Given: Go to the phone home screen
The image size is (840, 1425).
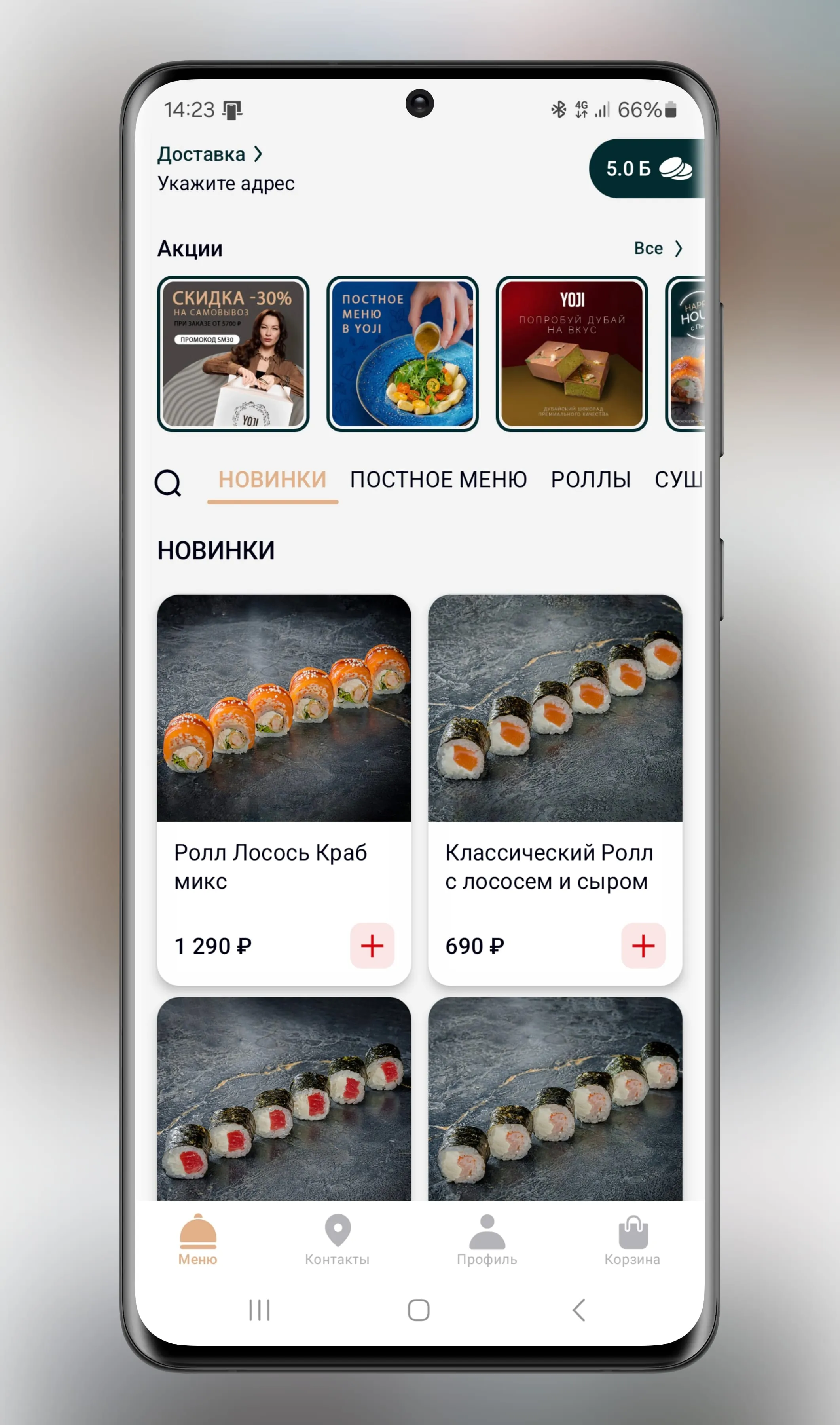Looking at the screenshot, I should point(419,1310).
